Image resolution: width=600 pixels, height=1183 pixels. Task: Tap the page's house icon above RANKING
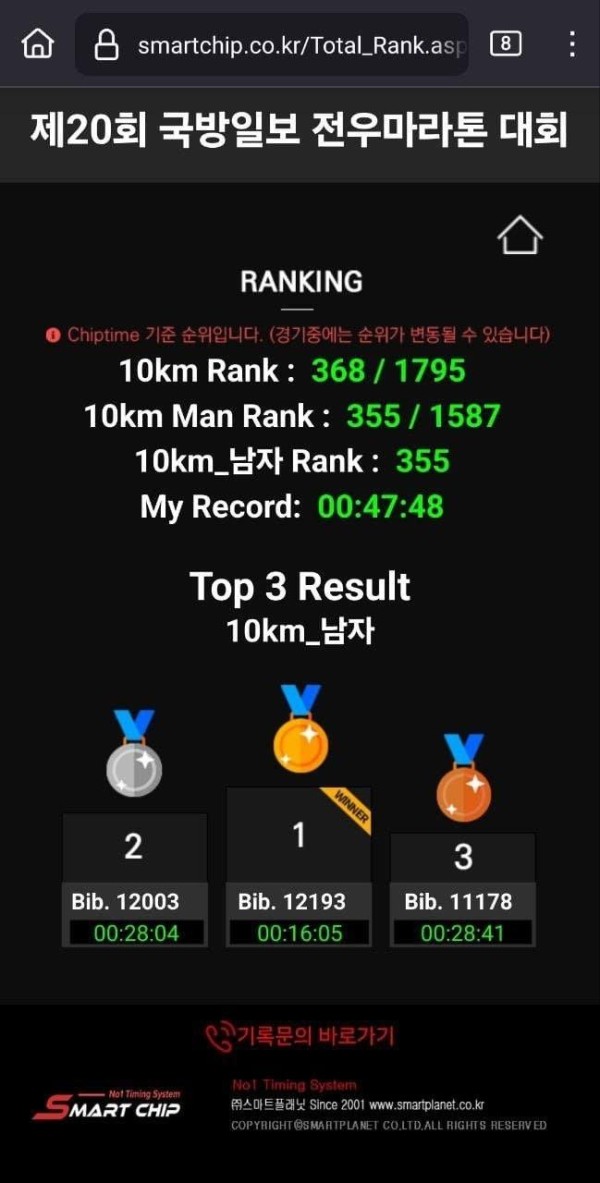(520, 235)
